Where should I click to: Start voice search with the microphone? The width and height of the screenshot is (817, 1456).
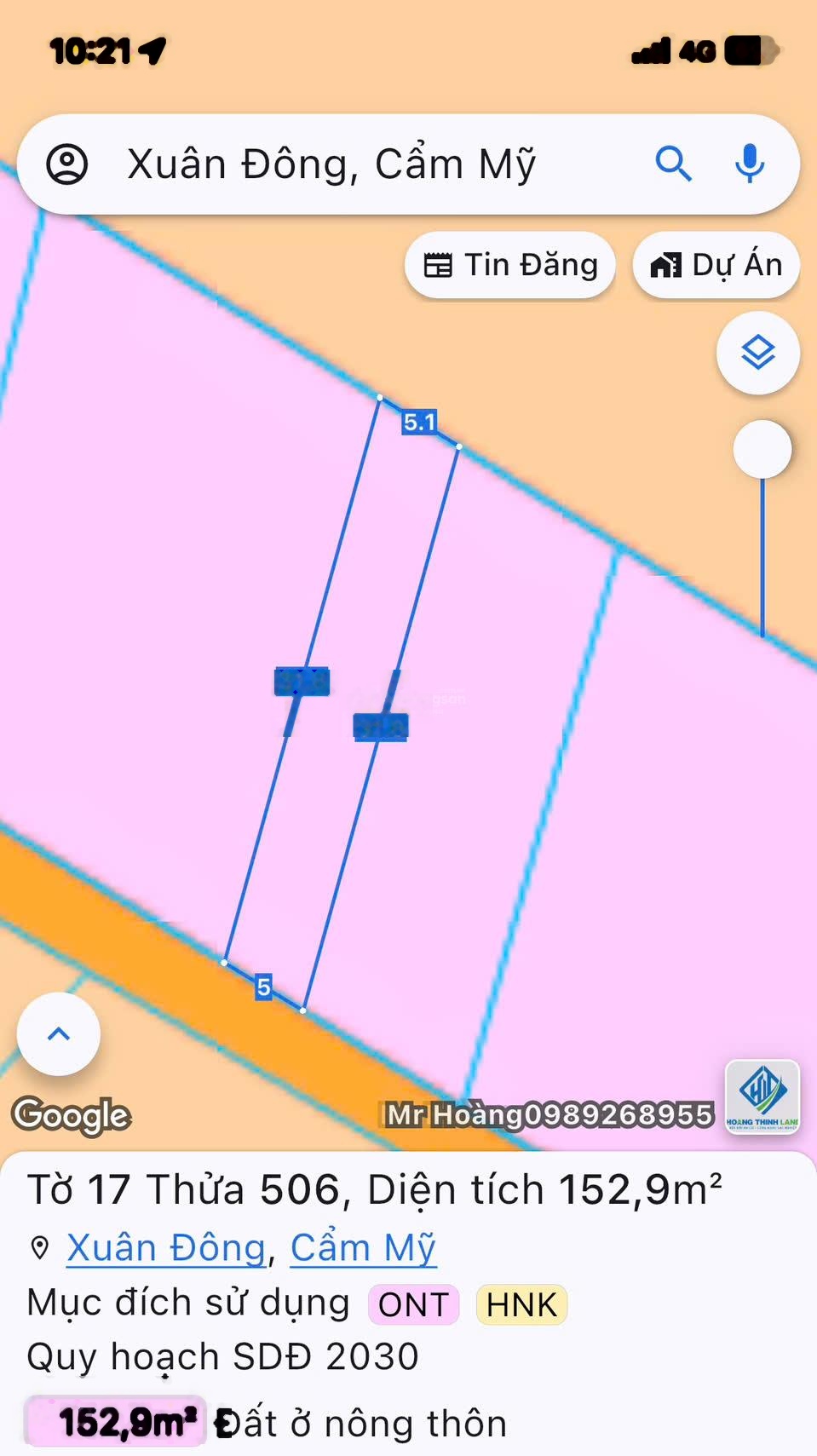pyautogui.click(x=749, y=164)
